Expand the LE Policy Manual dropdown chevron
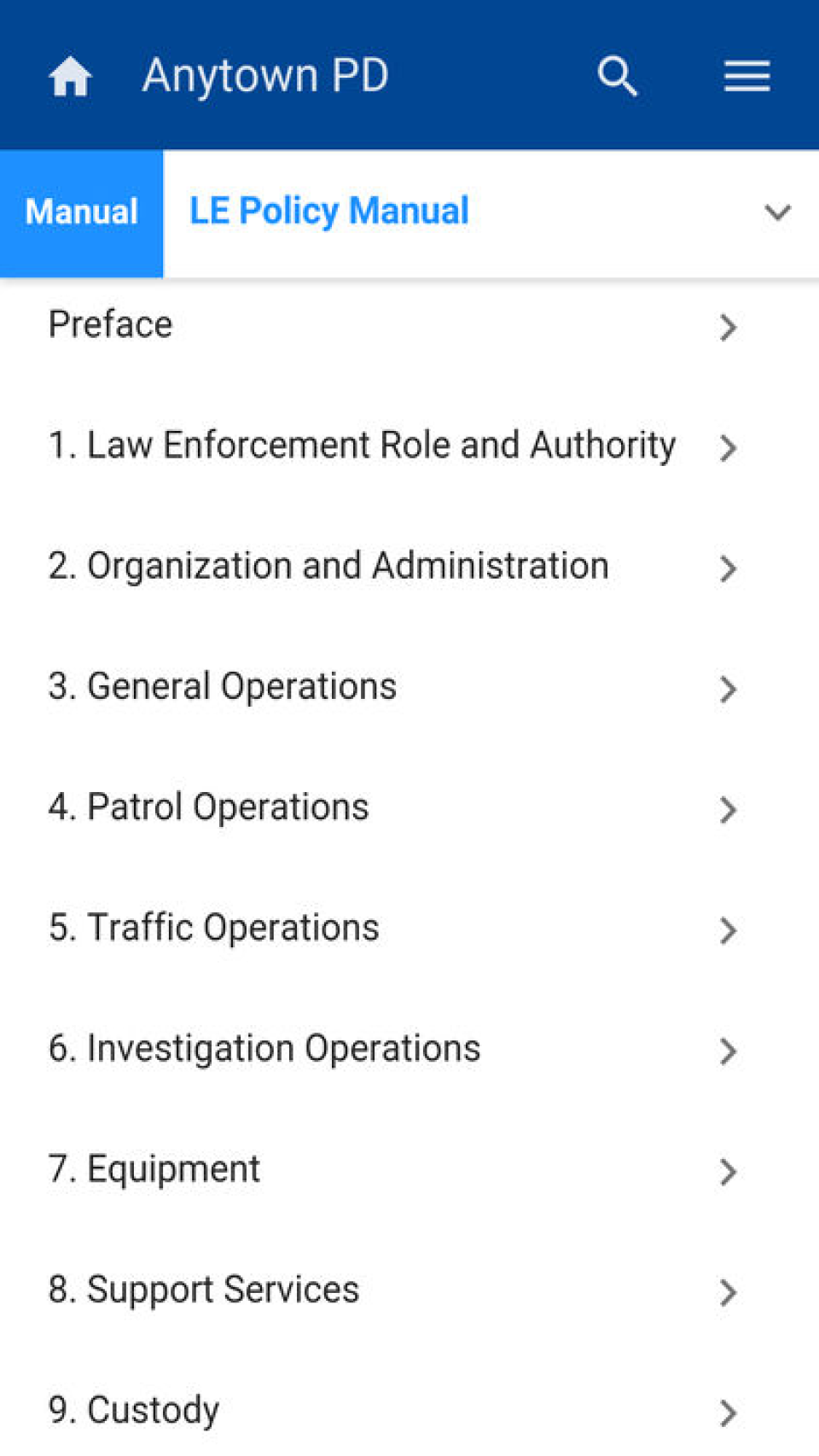Screen dimensions: 819x1456 tap(777, 213)
